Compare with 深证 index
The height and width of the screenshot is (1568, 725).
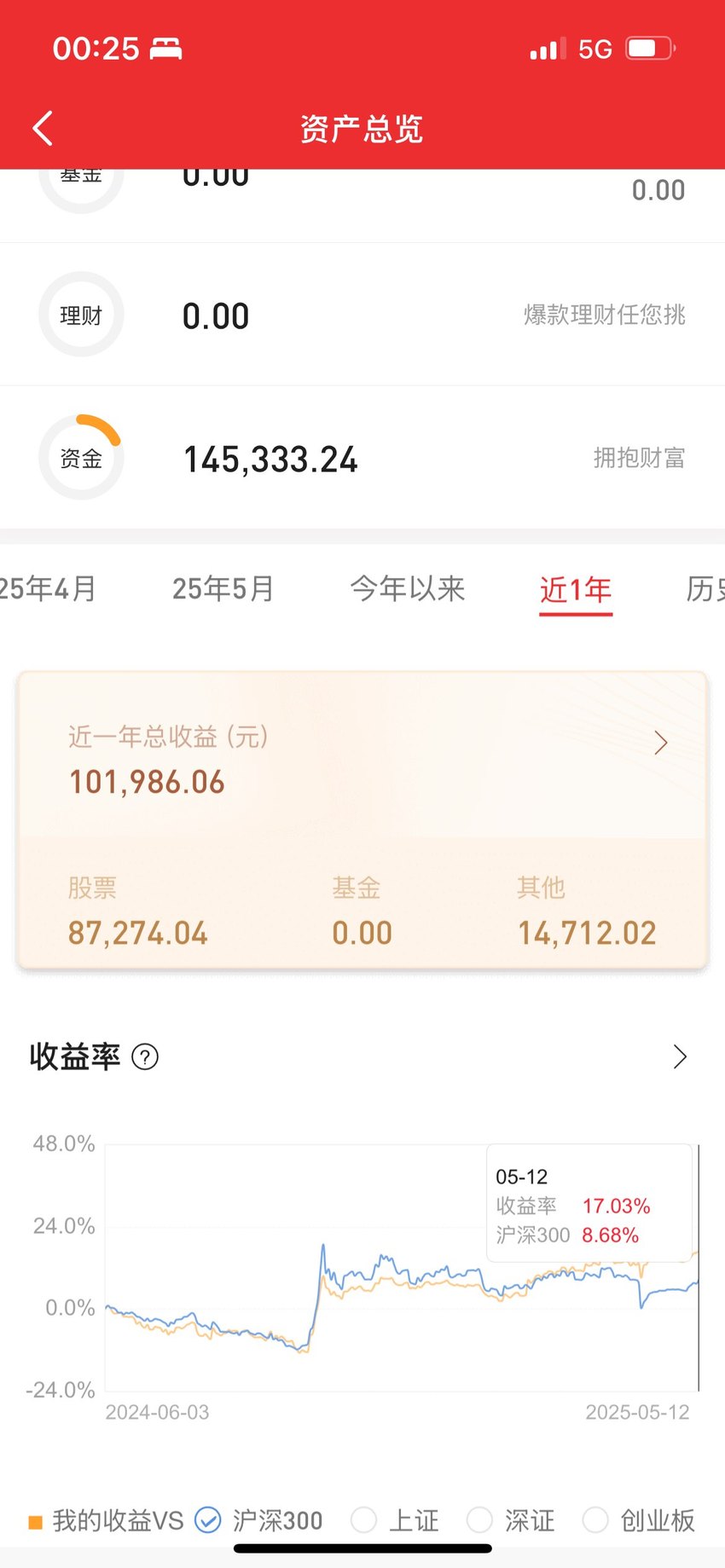click(511, 1519)
